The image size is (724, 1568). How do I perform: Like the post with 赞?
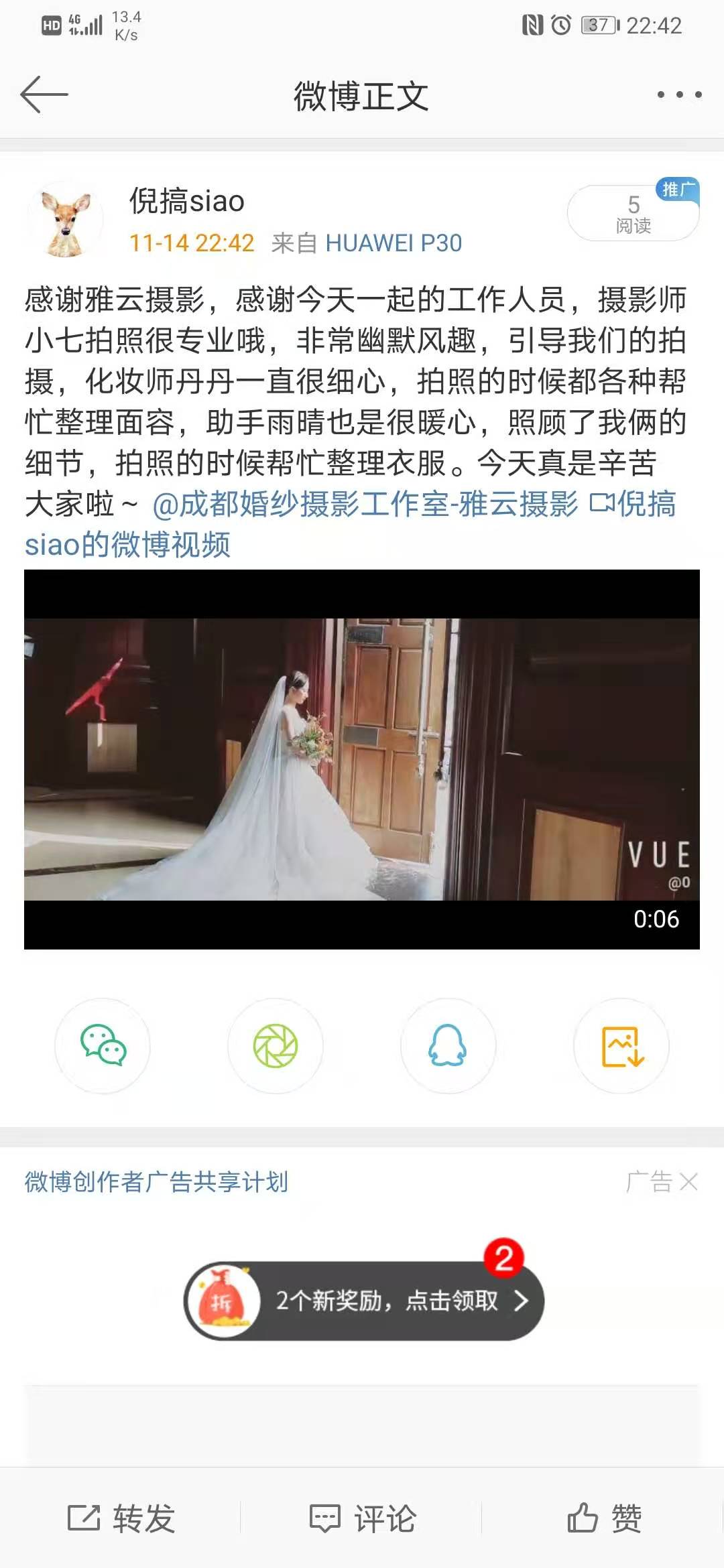(x=603, y=1519)
